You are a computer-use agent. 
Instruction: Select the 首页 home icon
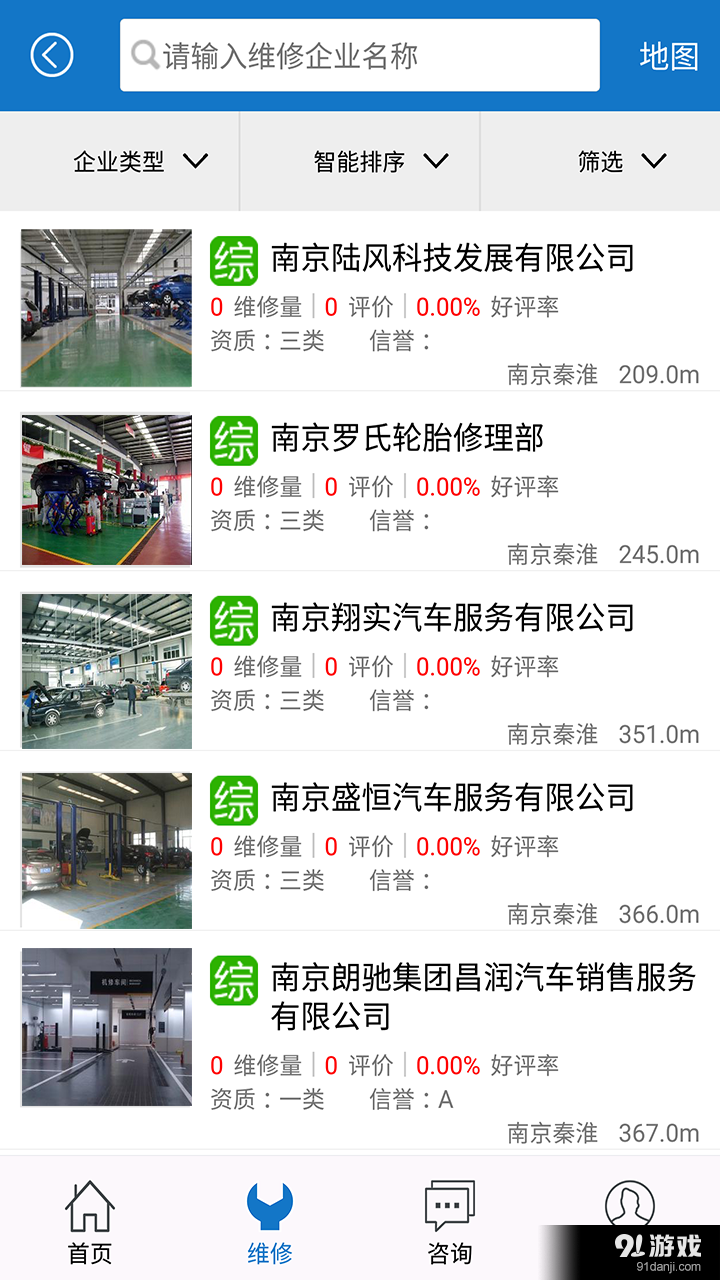click(x=90, y=1207)
